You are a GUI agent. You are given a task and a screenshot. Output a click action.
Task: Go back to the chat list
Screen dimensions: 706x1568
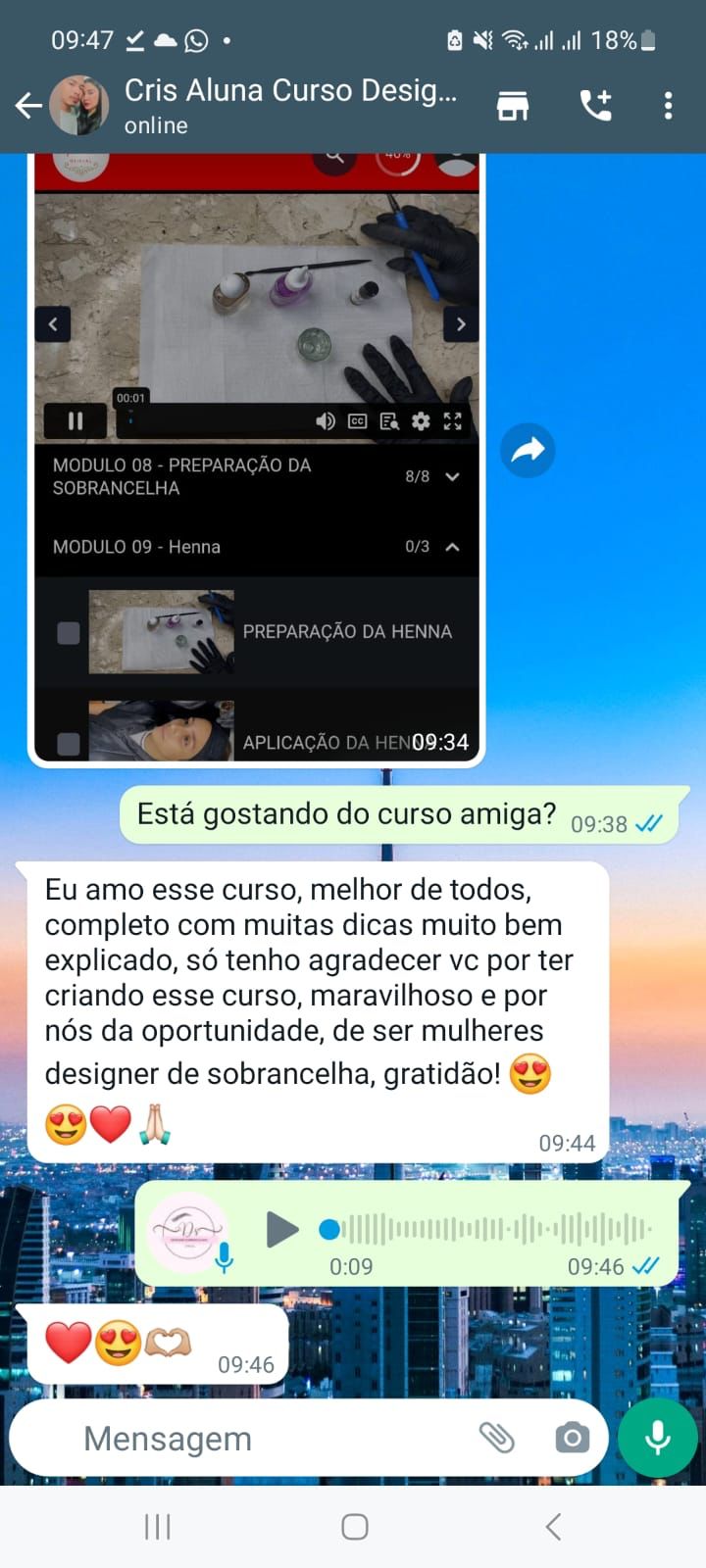29,105
